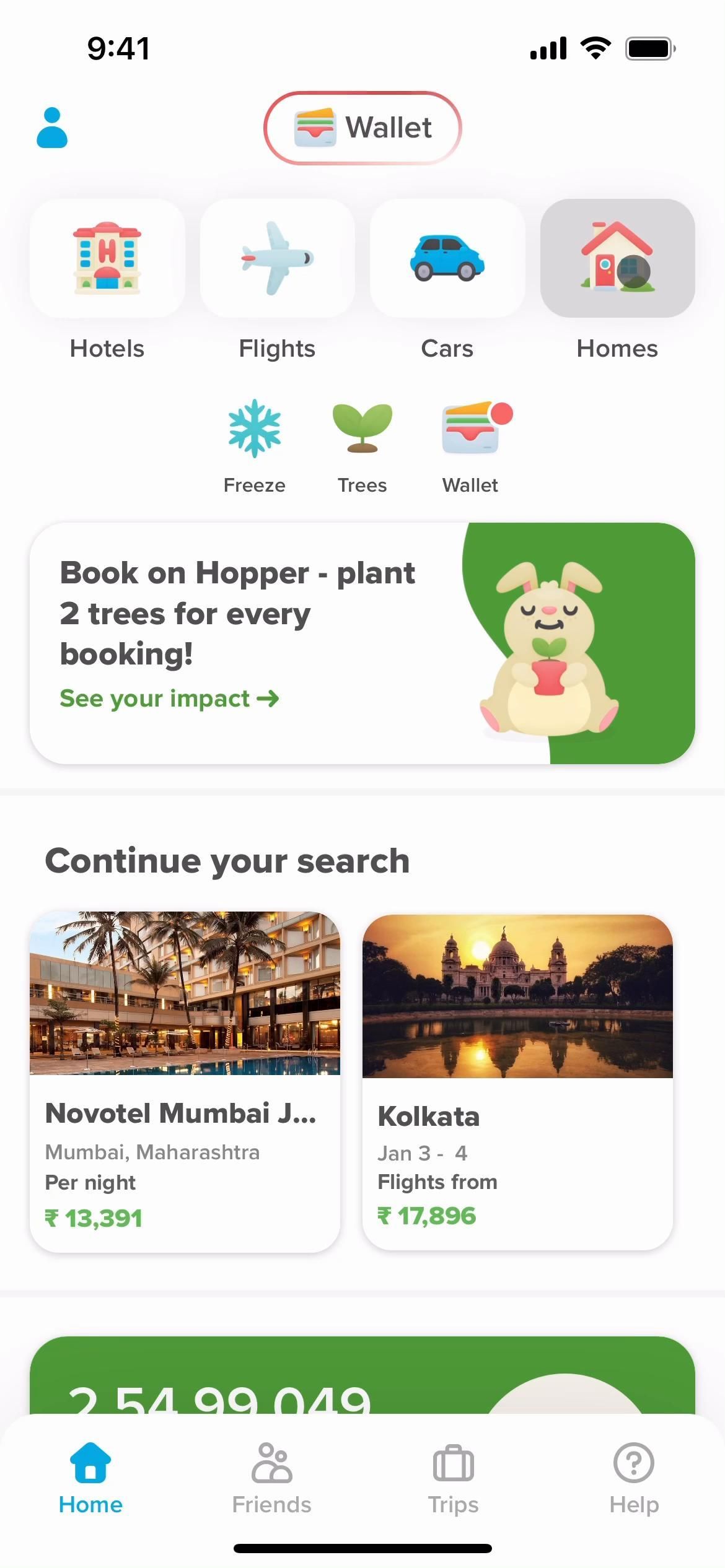Select the Help tab

[633, 1479]
